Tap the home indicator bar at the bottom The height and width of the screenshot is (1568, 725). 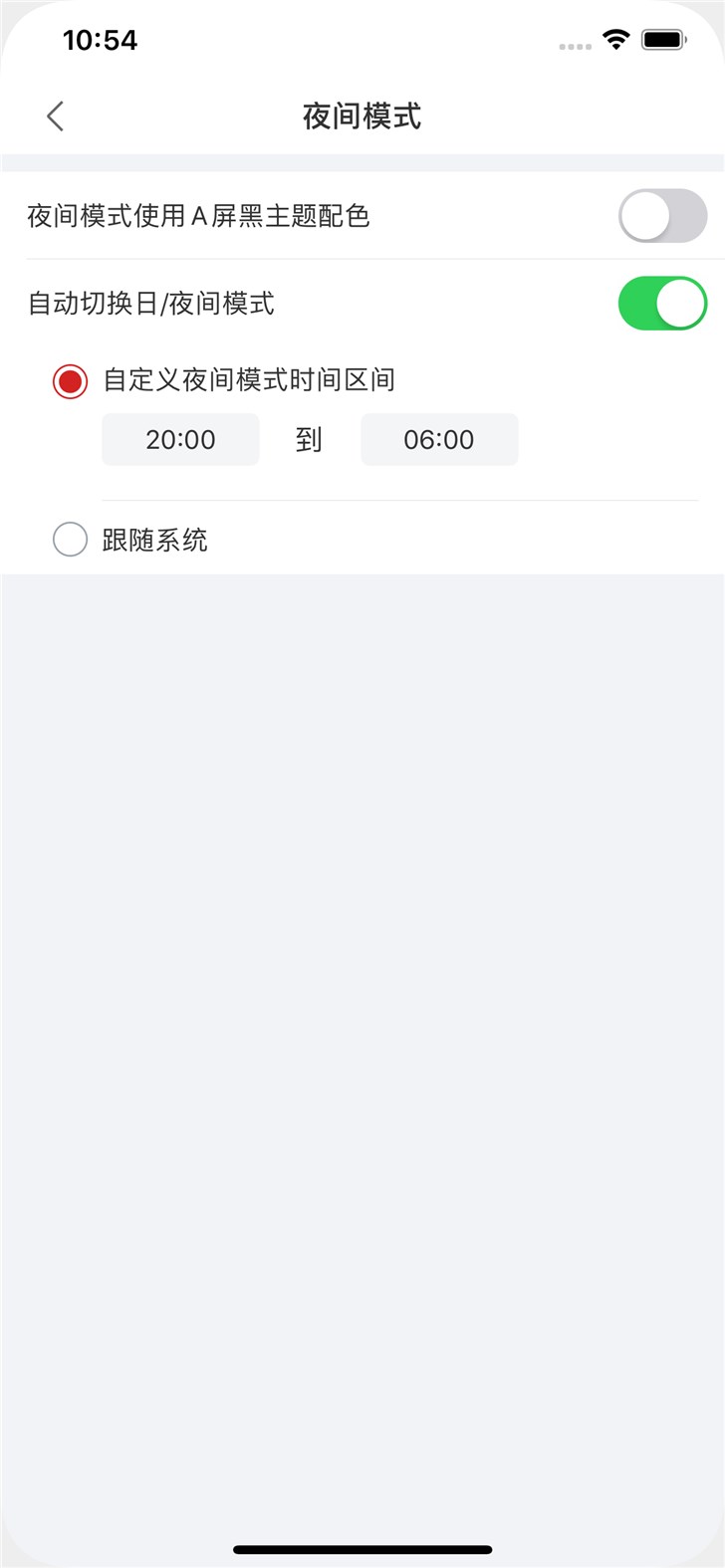pyautogui.click(x=362, y=1549)
